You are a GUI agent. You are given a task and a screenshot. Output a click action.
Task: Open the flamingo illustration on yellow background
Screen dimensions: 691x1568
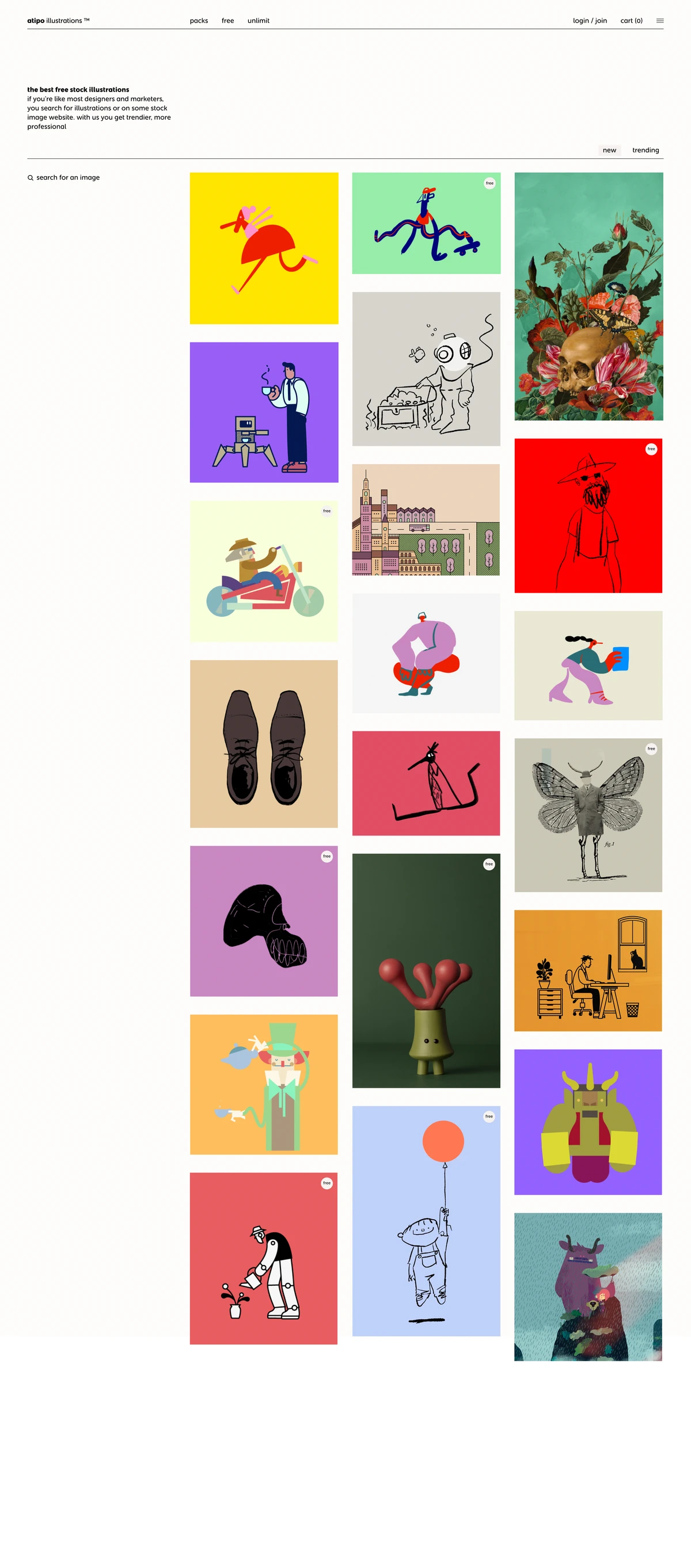(x=264, y=248)
